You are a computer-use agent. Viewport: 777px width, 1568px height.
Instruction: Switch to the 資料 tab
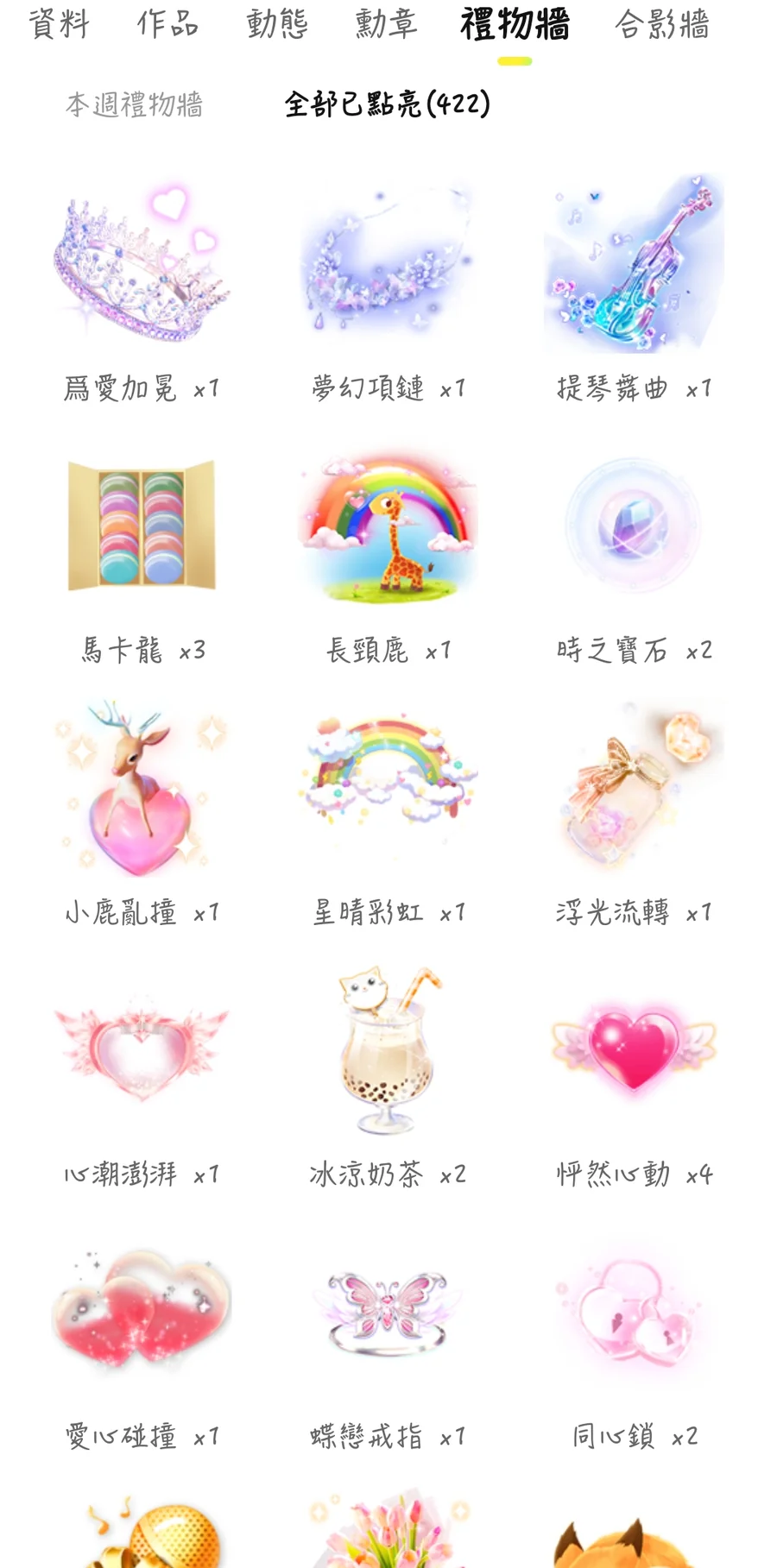tap(59, 24)
